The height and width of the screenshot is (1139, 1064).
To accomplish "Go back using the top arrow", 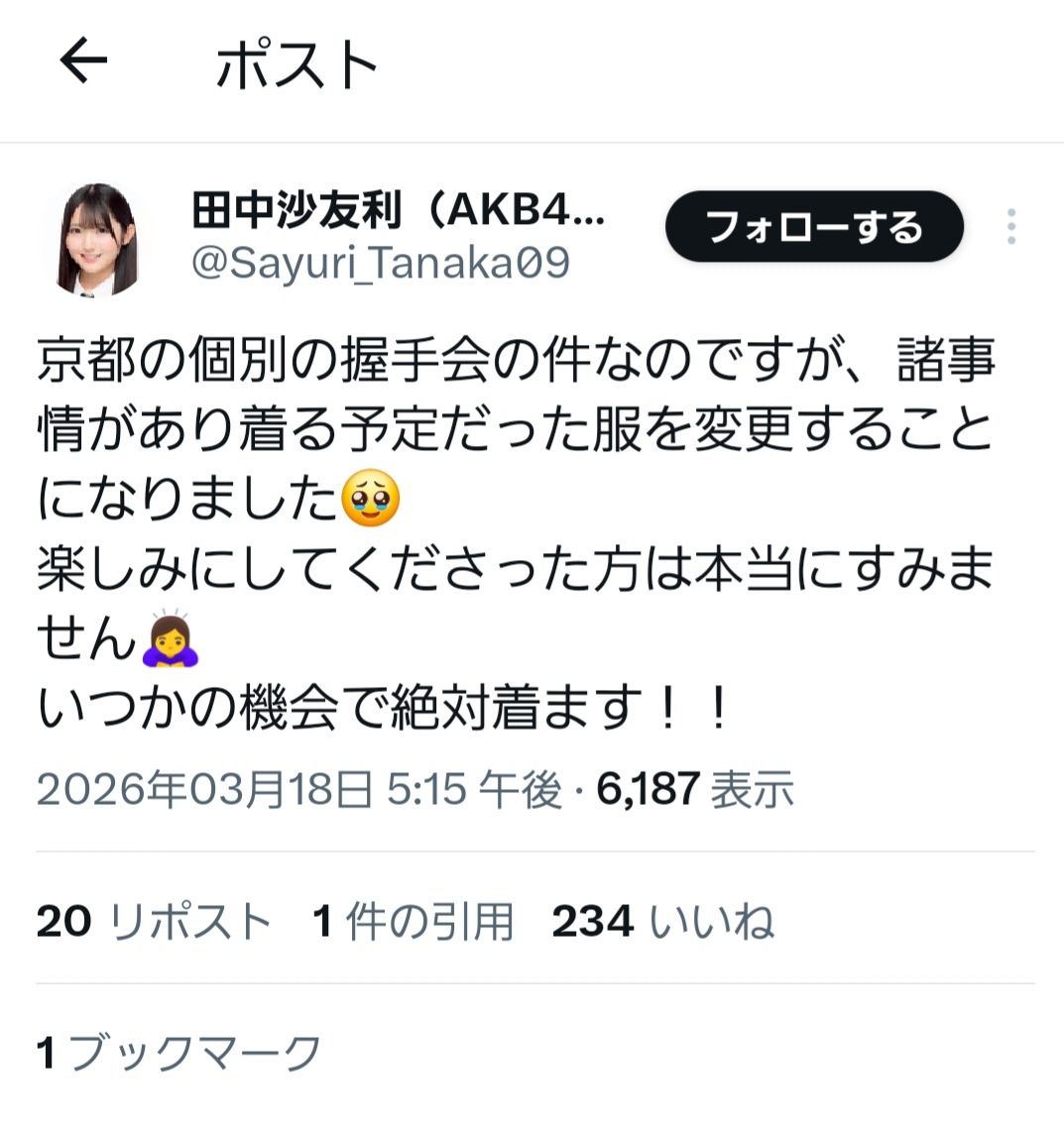I will click(x=83, y=61).
